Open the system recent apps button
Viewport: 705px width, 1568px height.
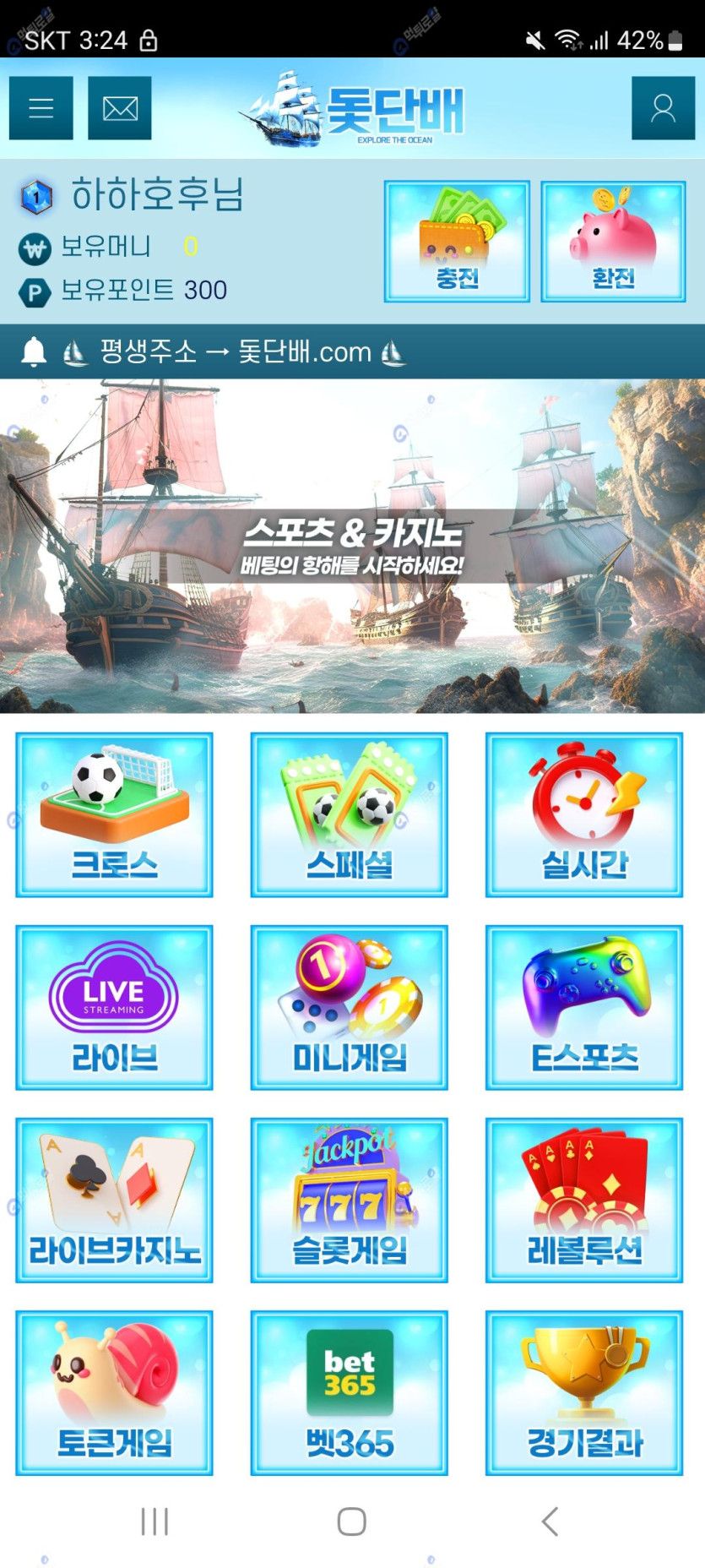(155, 1522)
